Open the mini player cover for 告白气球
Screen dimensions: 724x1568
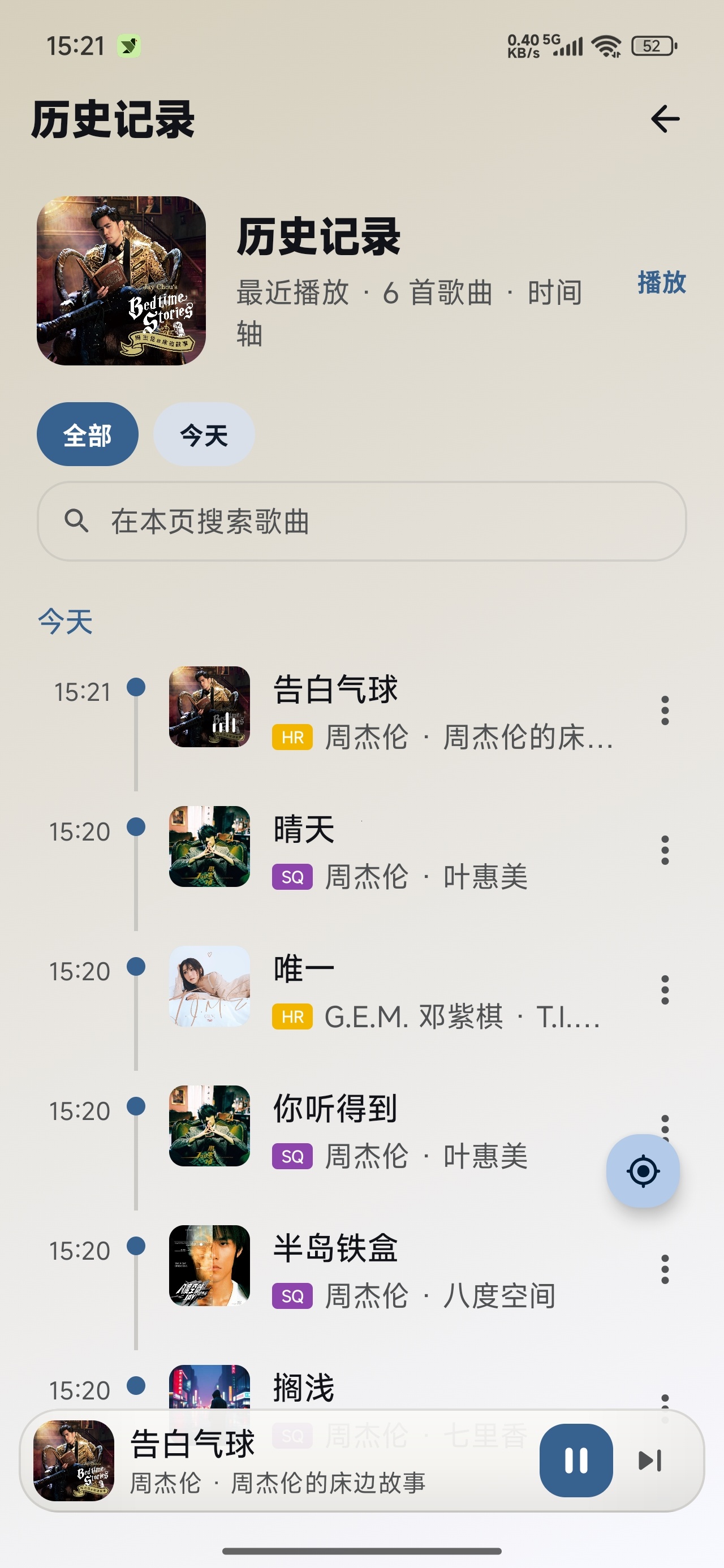click(x=74, y=1459)
